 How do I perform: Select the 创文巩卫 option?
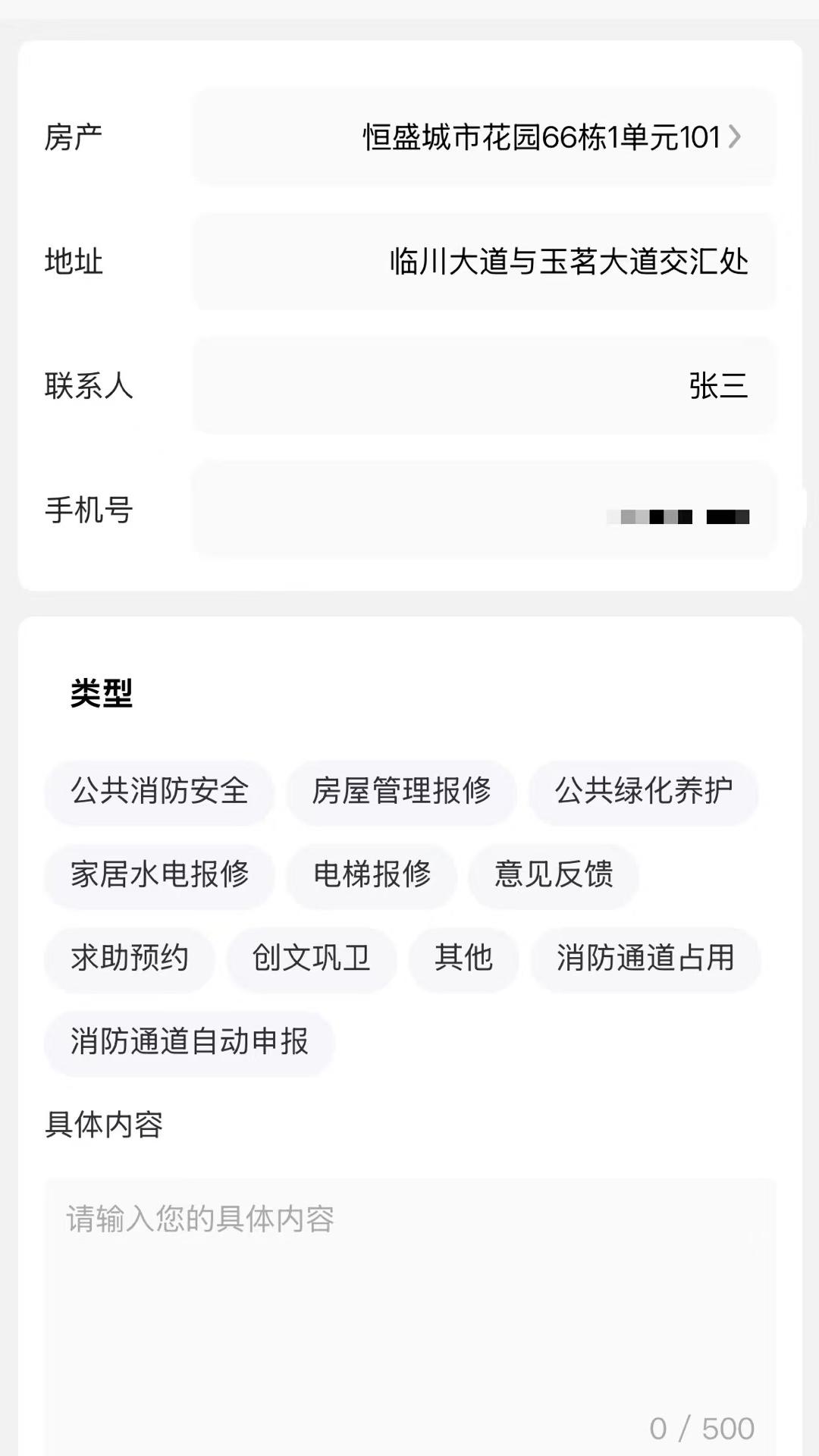pyautogui.click(x=311, y=959)
